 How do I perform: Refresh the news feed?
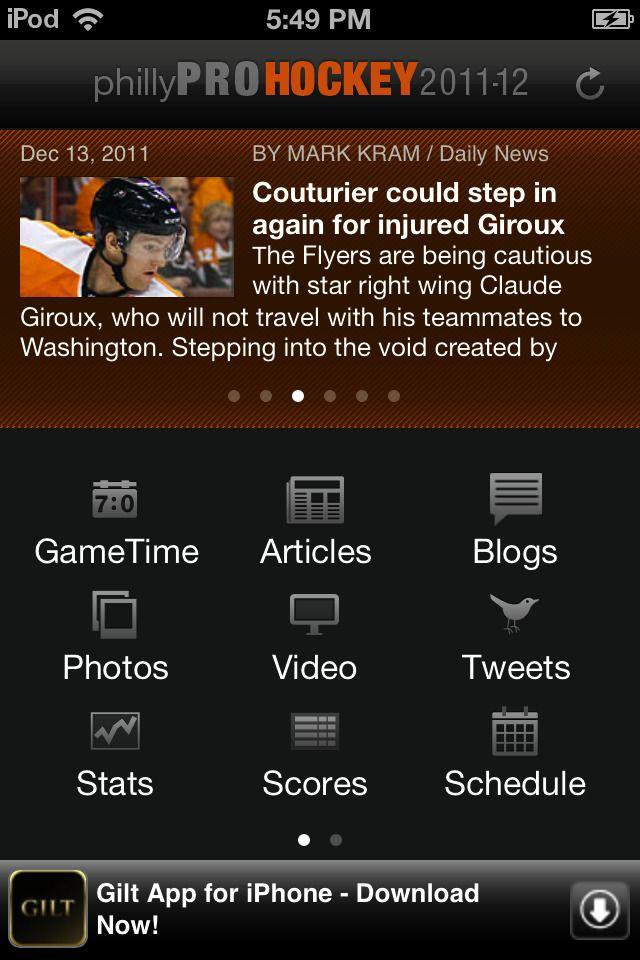(x=590, y=84)
